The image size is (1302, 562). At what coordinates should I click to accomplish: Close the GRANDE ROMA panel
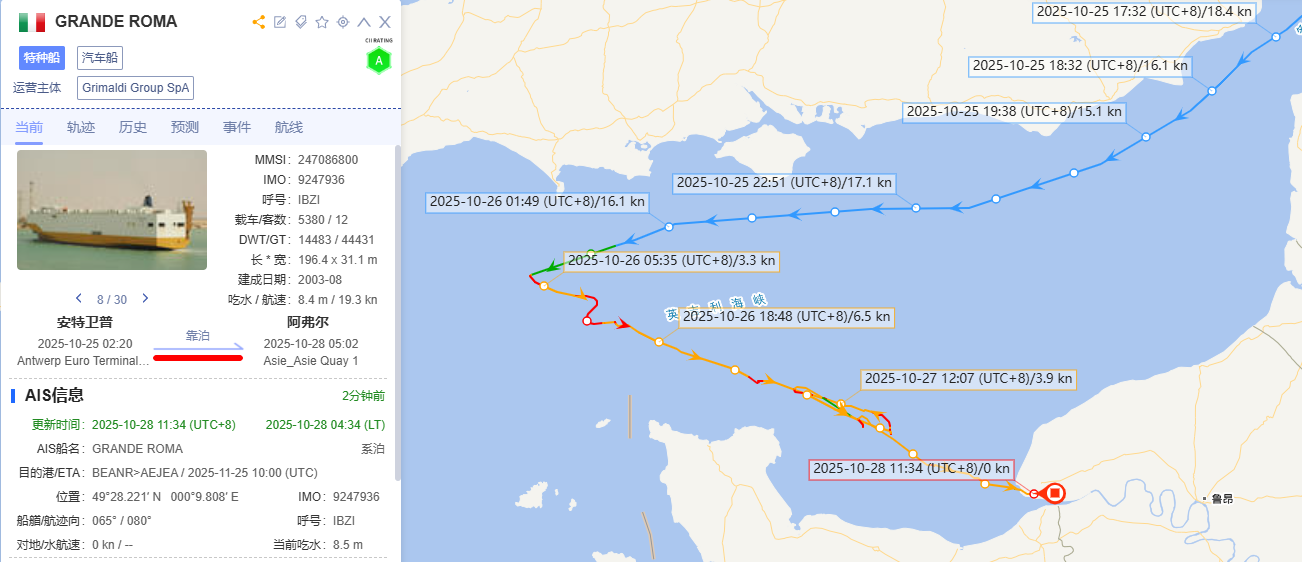(385, 22)
